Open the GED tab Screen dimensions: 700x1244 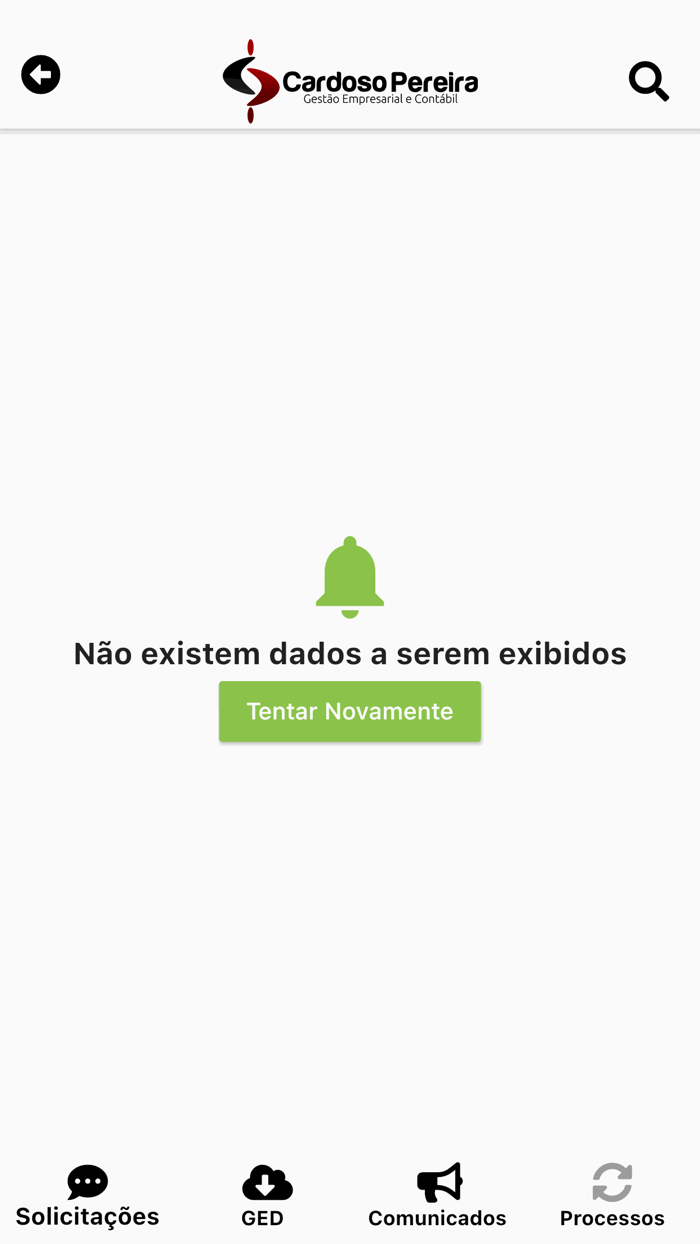(x=264, y=1197)
